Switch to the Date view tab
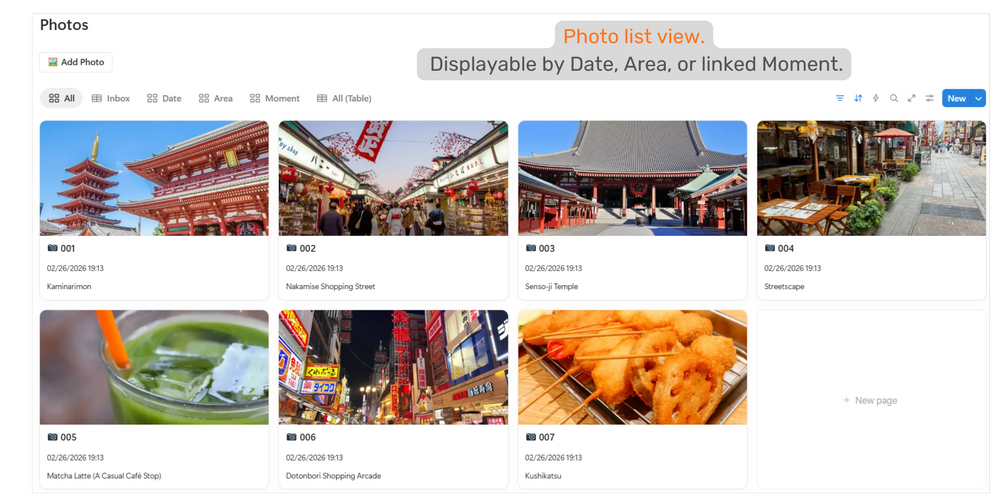 164,98
